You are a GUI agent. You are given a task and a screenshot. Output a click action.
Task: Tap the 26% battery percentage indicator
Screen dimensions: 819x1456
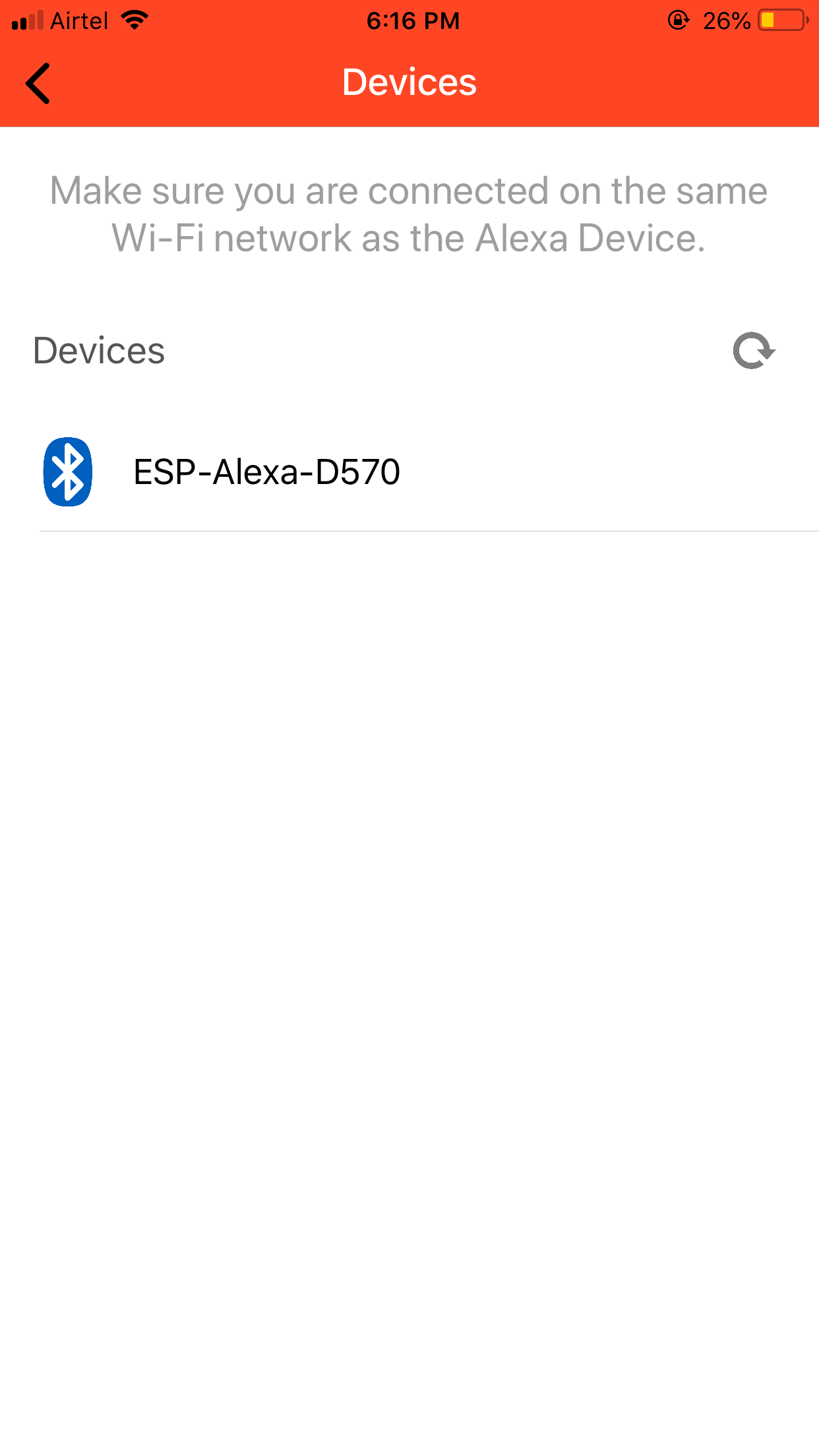coord(725,20)
